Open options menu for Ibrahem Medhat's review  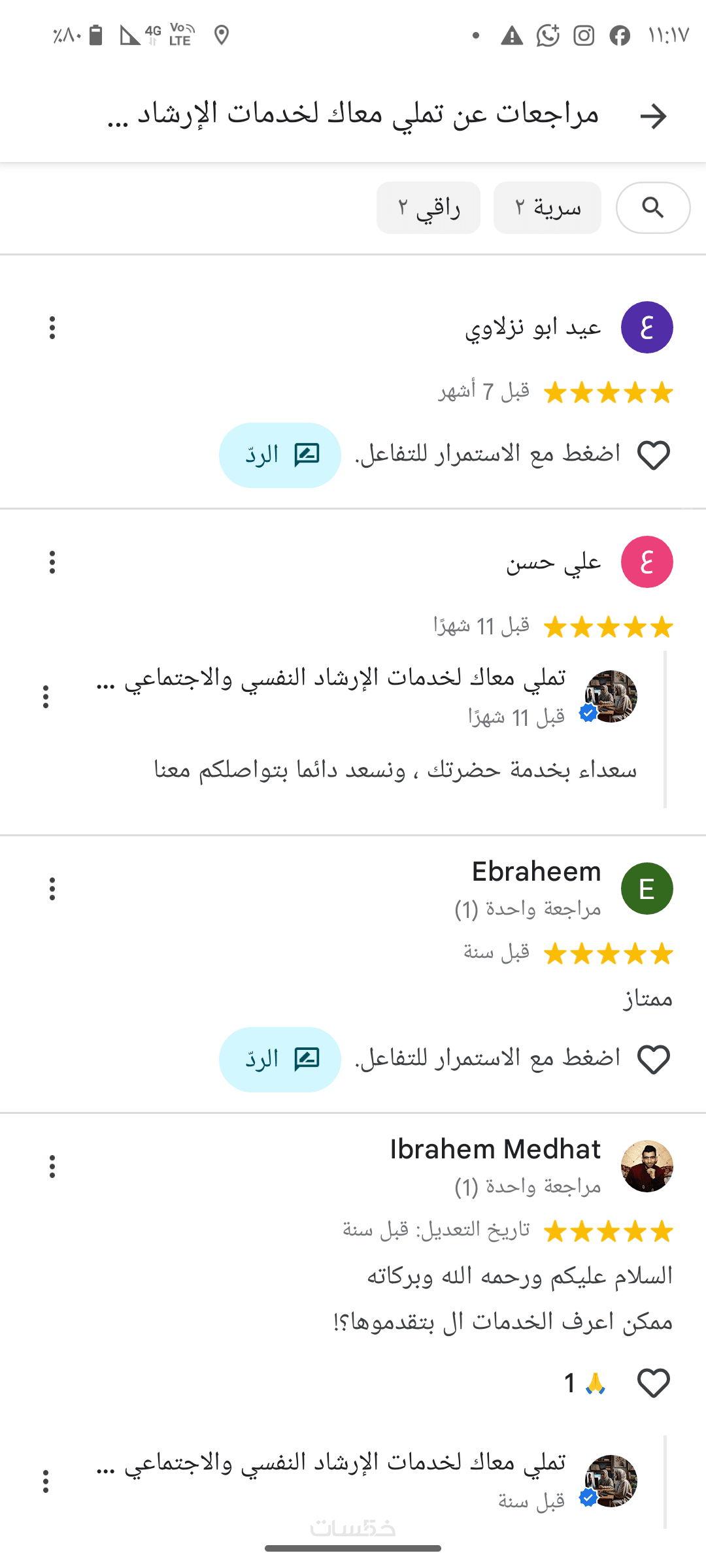click(52, 1166)
